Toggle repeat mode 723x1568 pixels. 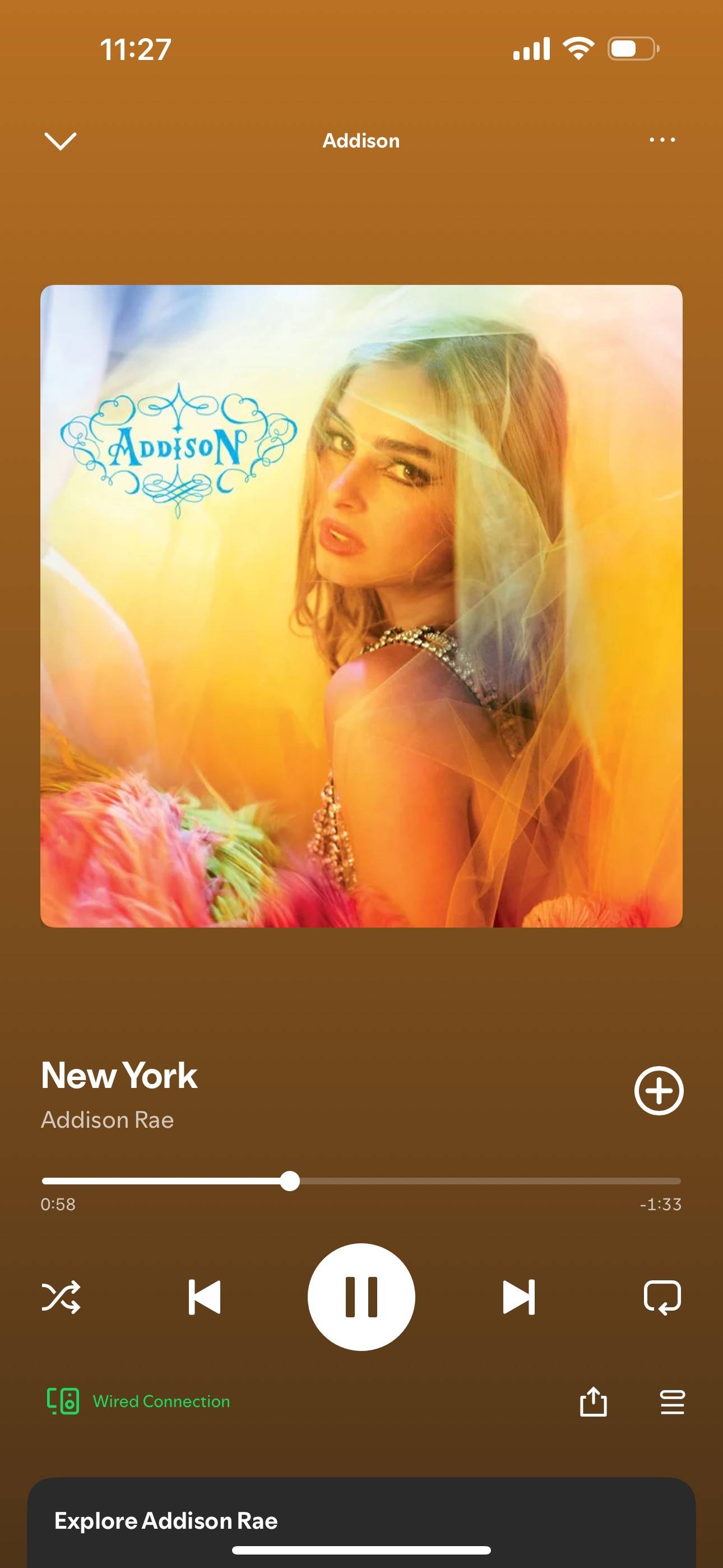coord(662,1297)
